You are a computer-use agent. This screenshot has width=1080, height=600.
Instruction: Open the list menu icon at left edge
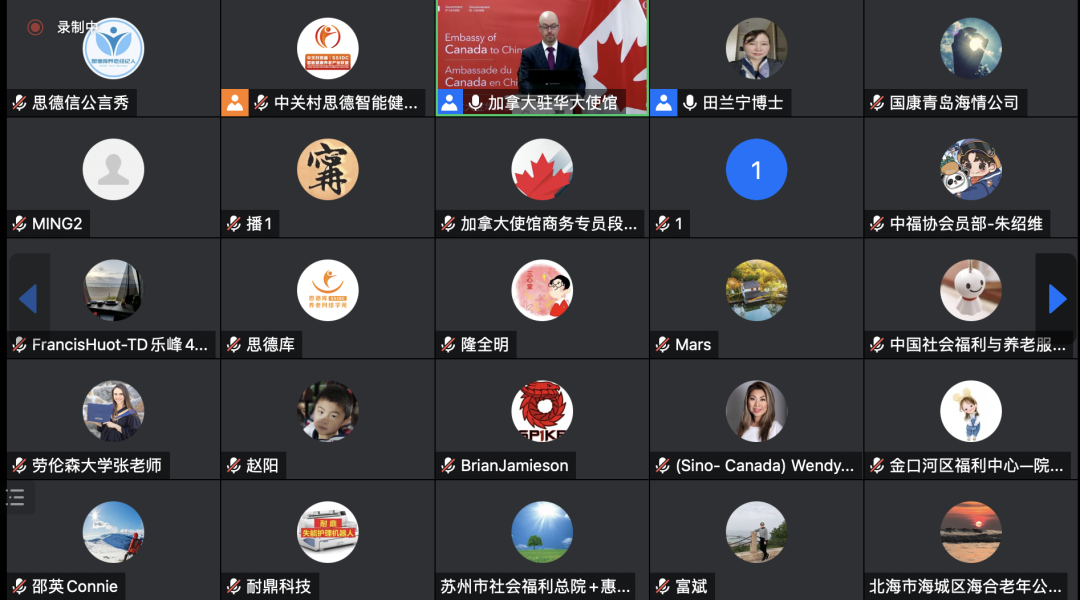(16, 498)
